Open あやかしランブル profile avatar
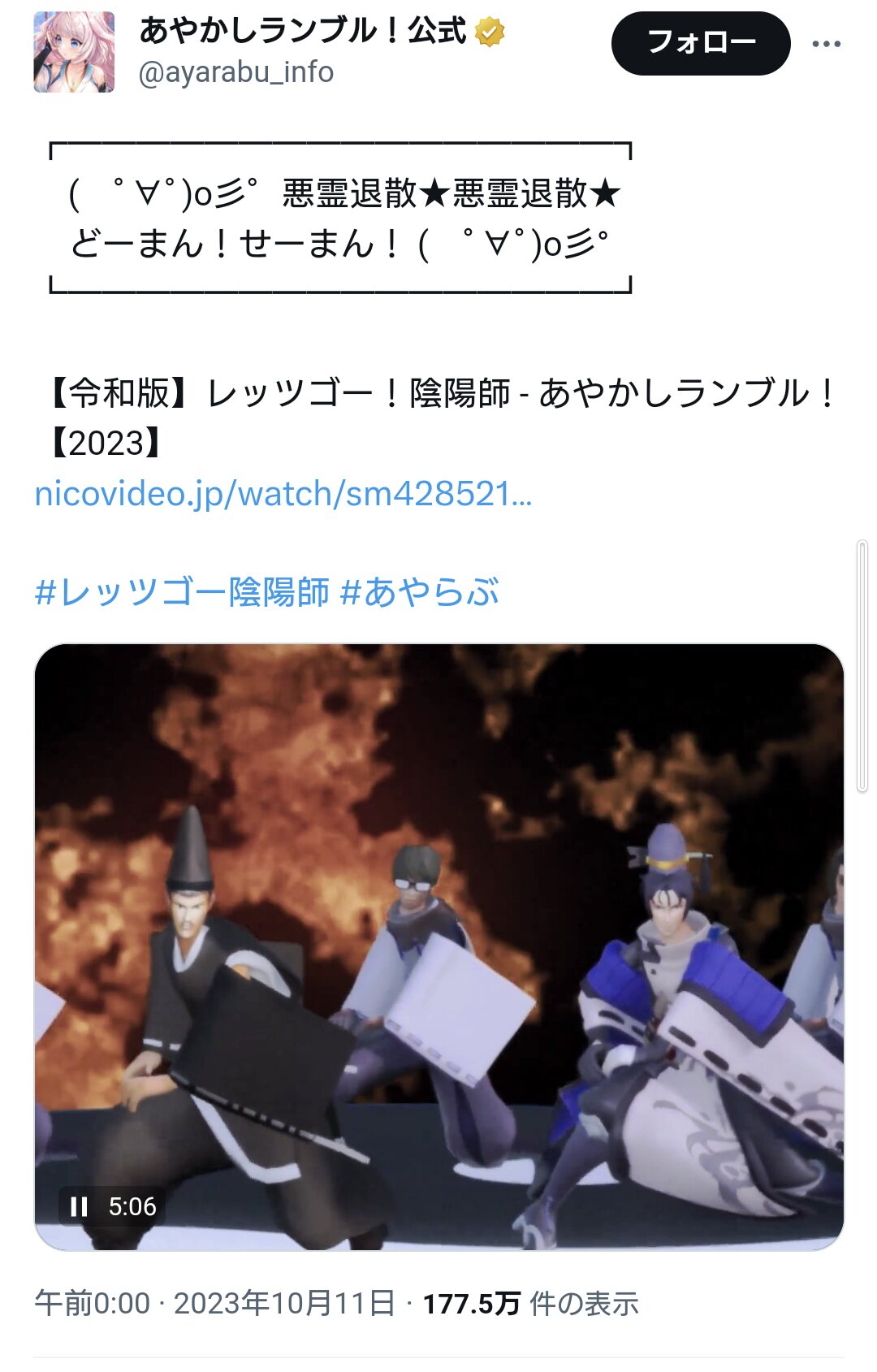 [x=74, y=52]
